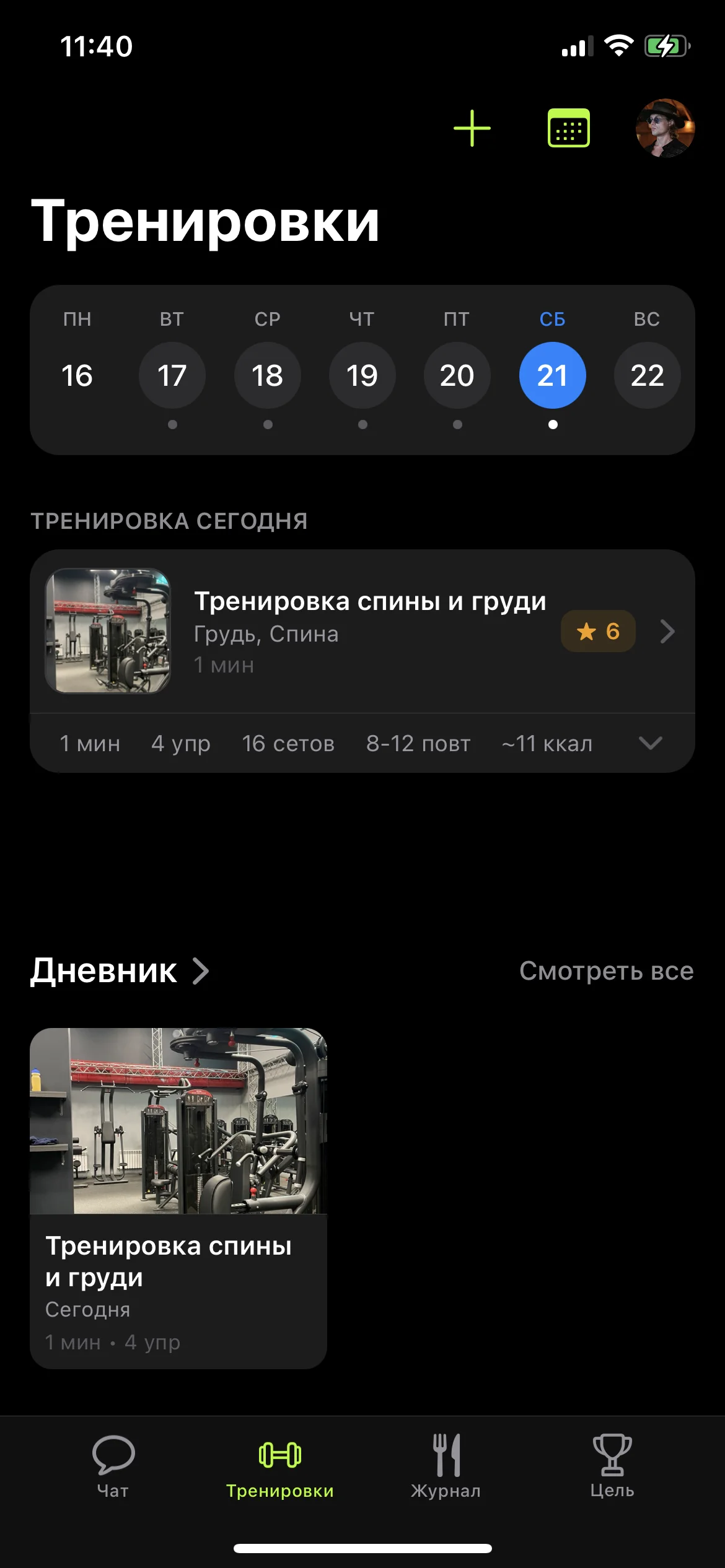Tap Смотреть все for the diary
Viewport: 725px width, 1568px height.
click(x=606, y=971)
